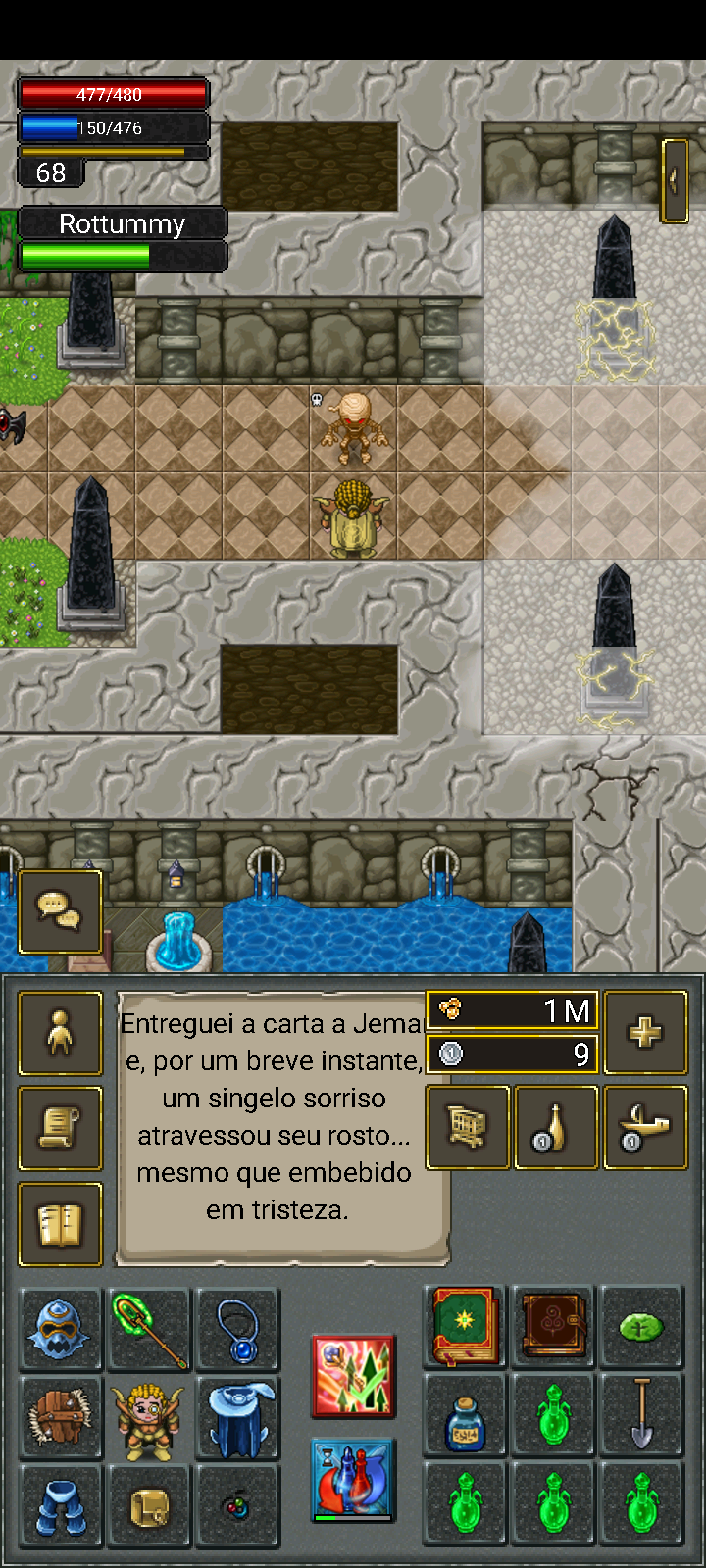Select the blue mask helmet slot
The image size is (706, 1568).
pos(61,1330)
